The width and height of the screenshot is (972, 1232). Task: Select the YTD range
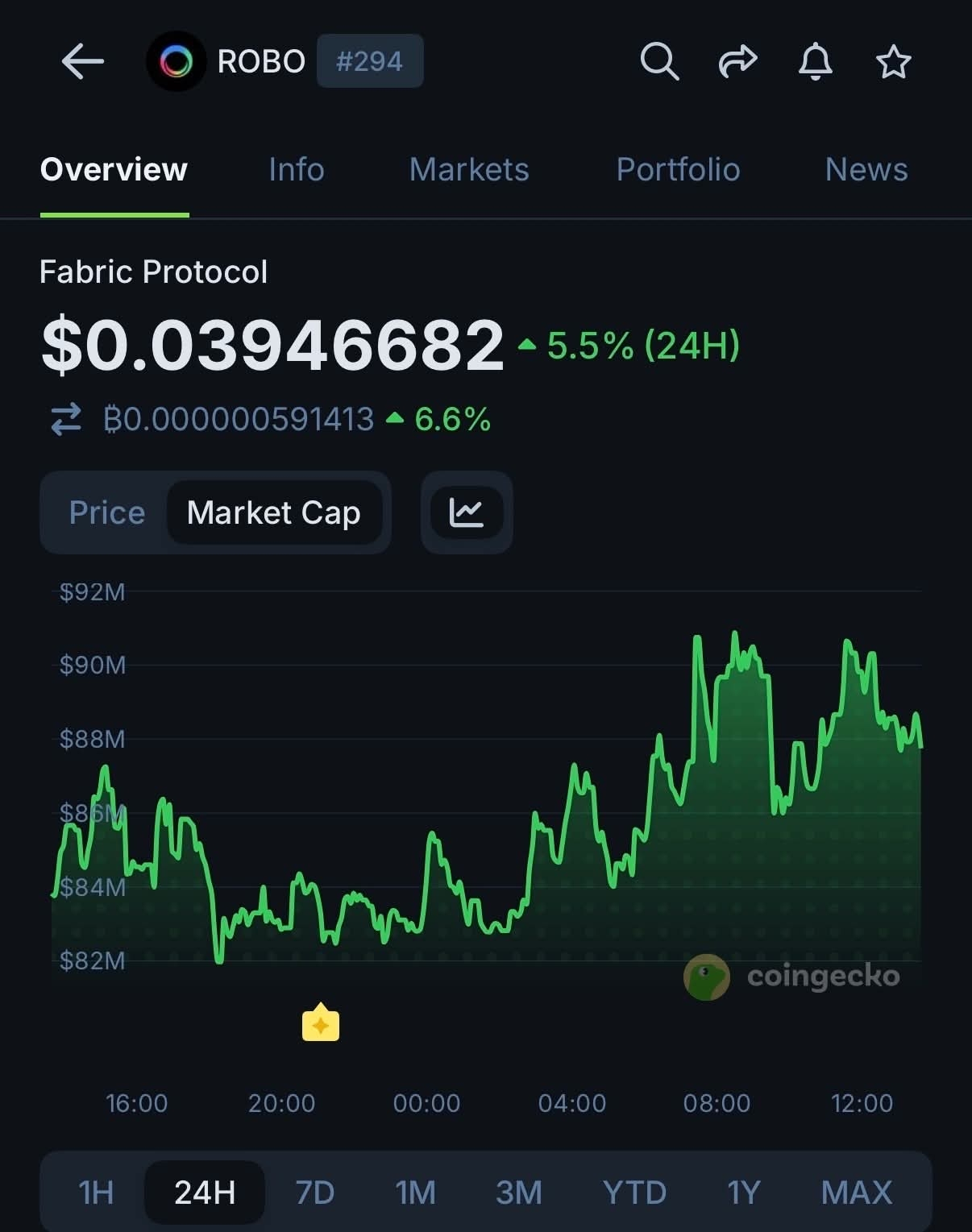634,1193
